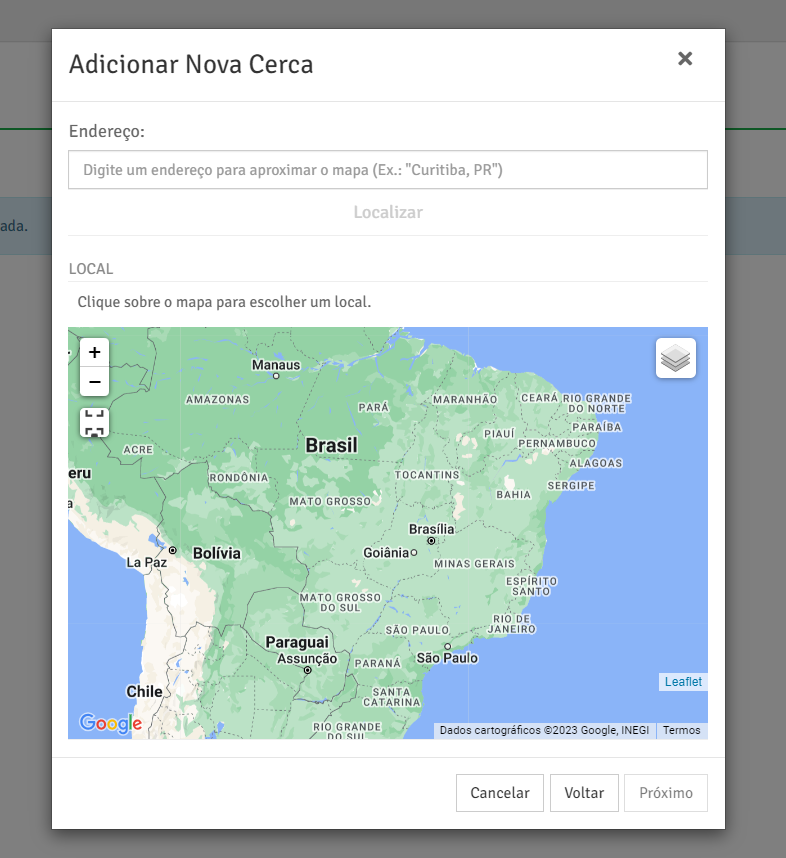
Task: Tap Cancelar to discard the new fence
Action: pyautogui.click(x=499, y=793)
